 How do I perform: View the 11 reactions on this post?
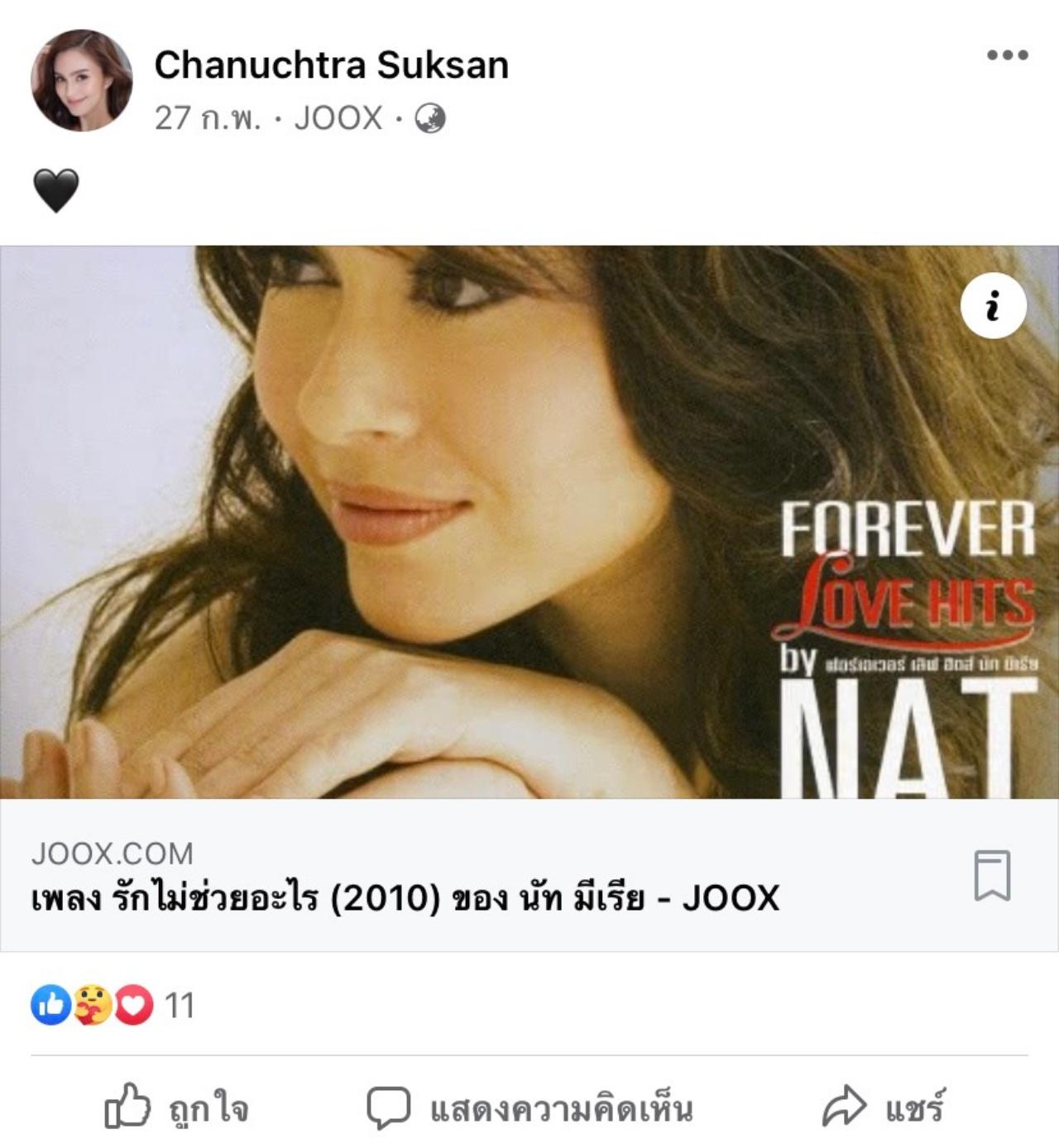pyautogui.click(x=112, y=1006)
